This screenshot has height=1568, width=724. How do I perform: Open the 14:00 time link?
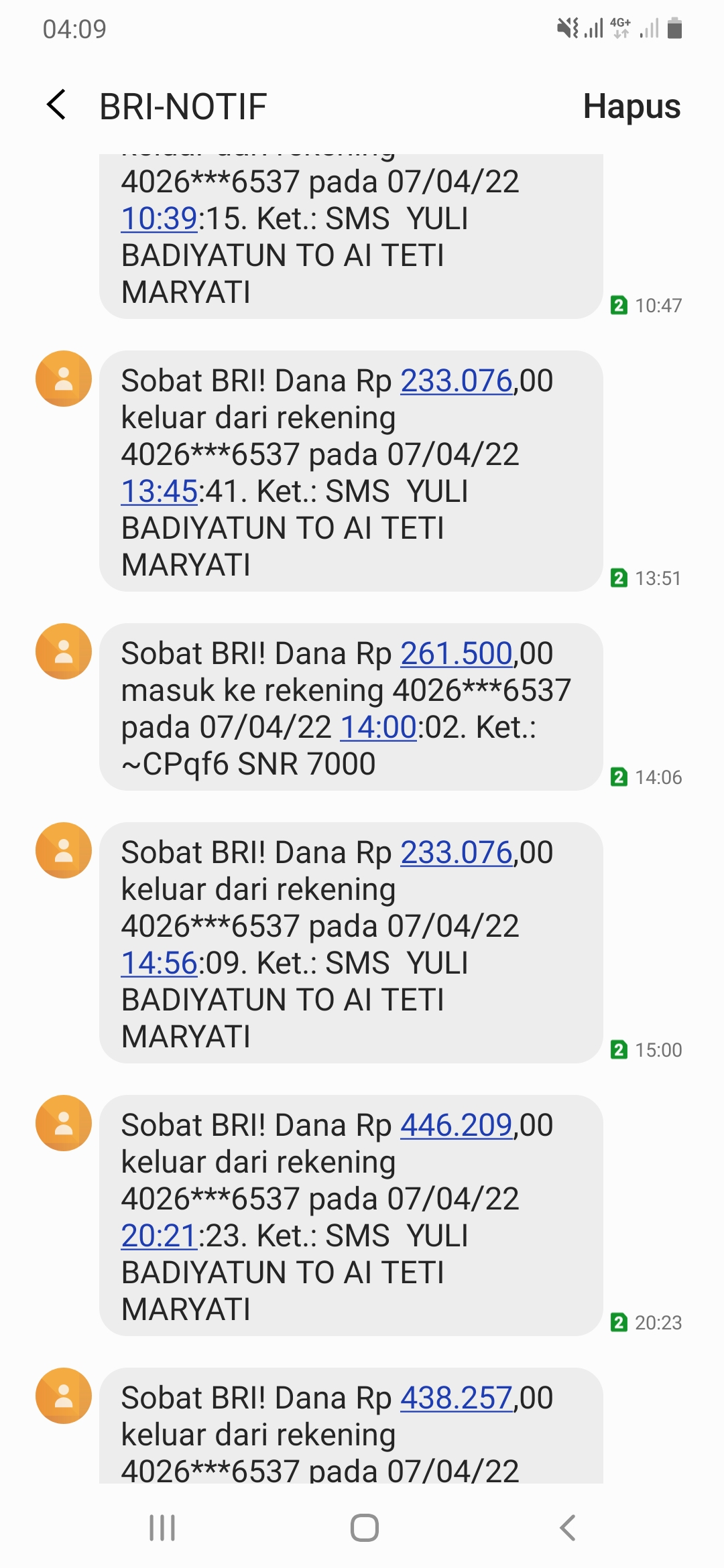[379, 727]
